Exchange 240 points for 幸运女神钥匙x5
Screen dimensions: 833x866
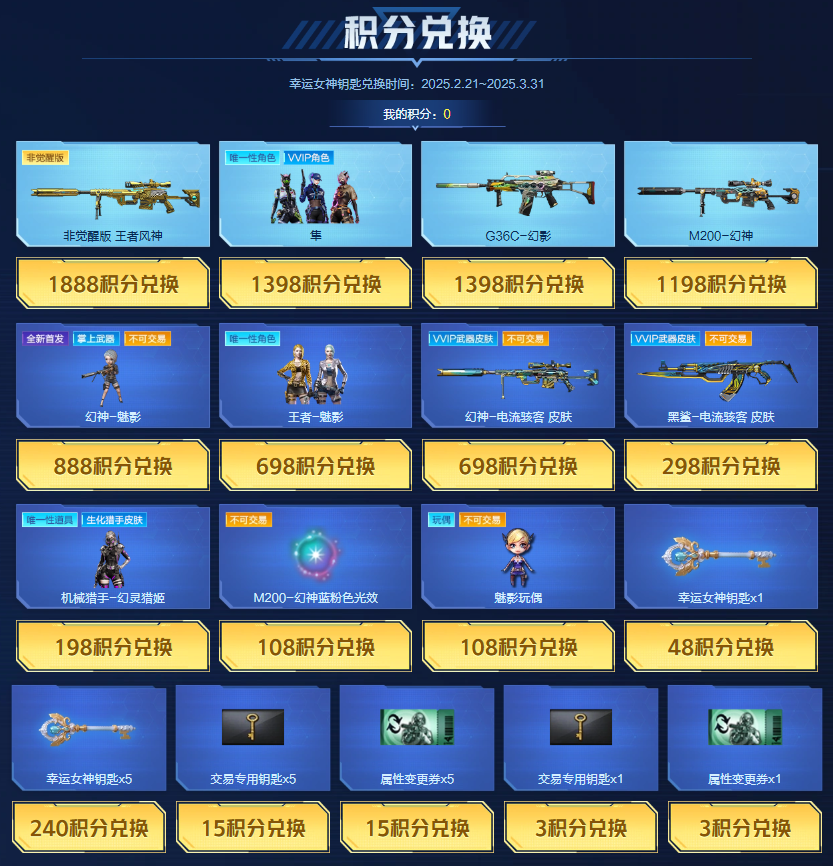(x=89, y=827)
